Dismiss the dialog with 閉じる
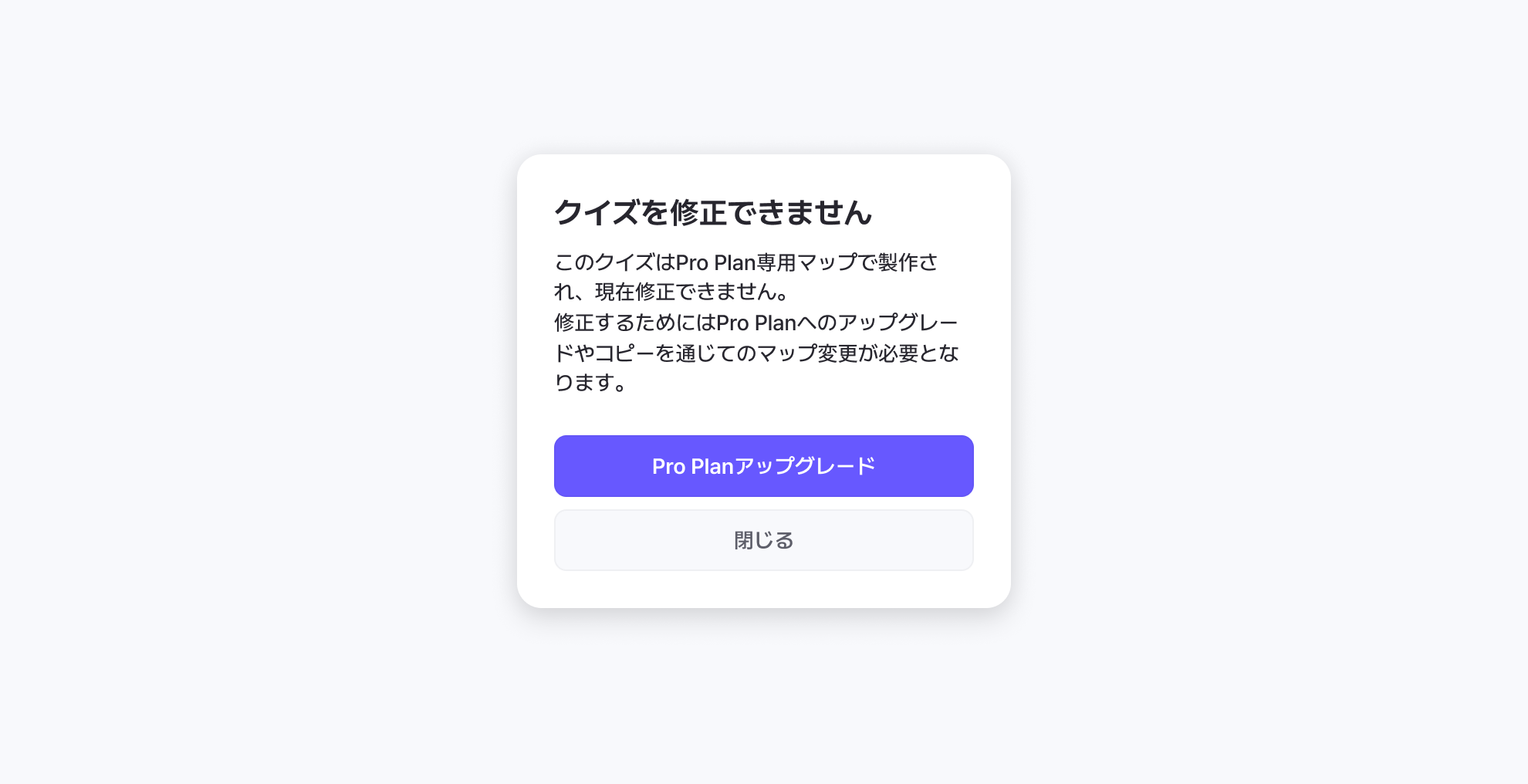 (x=763, y=540)
